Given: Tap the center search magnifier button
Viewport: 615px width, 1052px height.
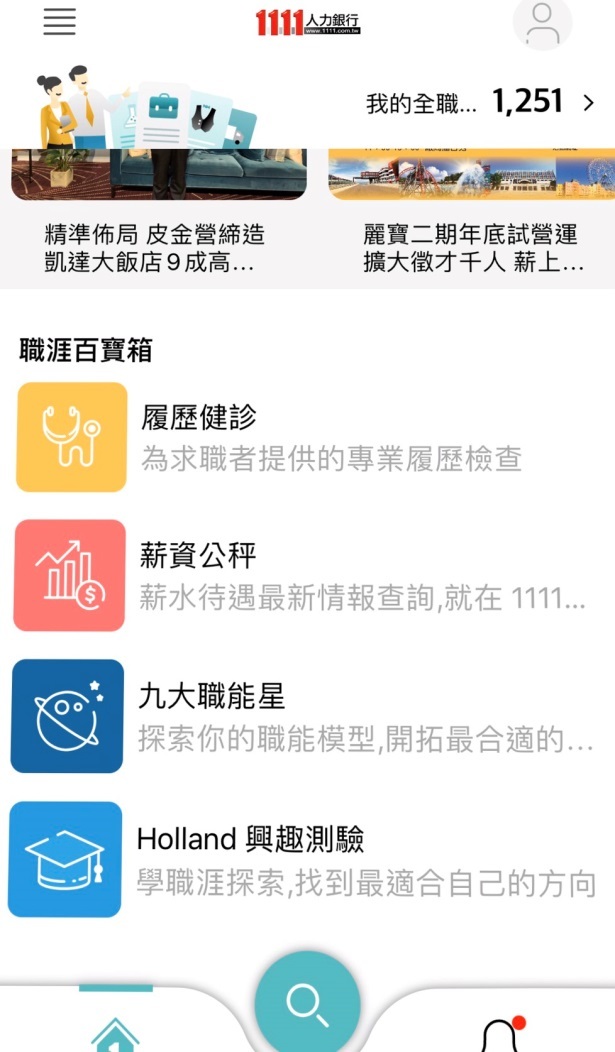Looking at the screenshot, I should [x=307, y=1003].
